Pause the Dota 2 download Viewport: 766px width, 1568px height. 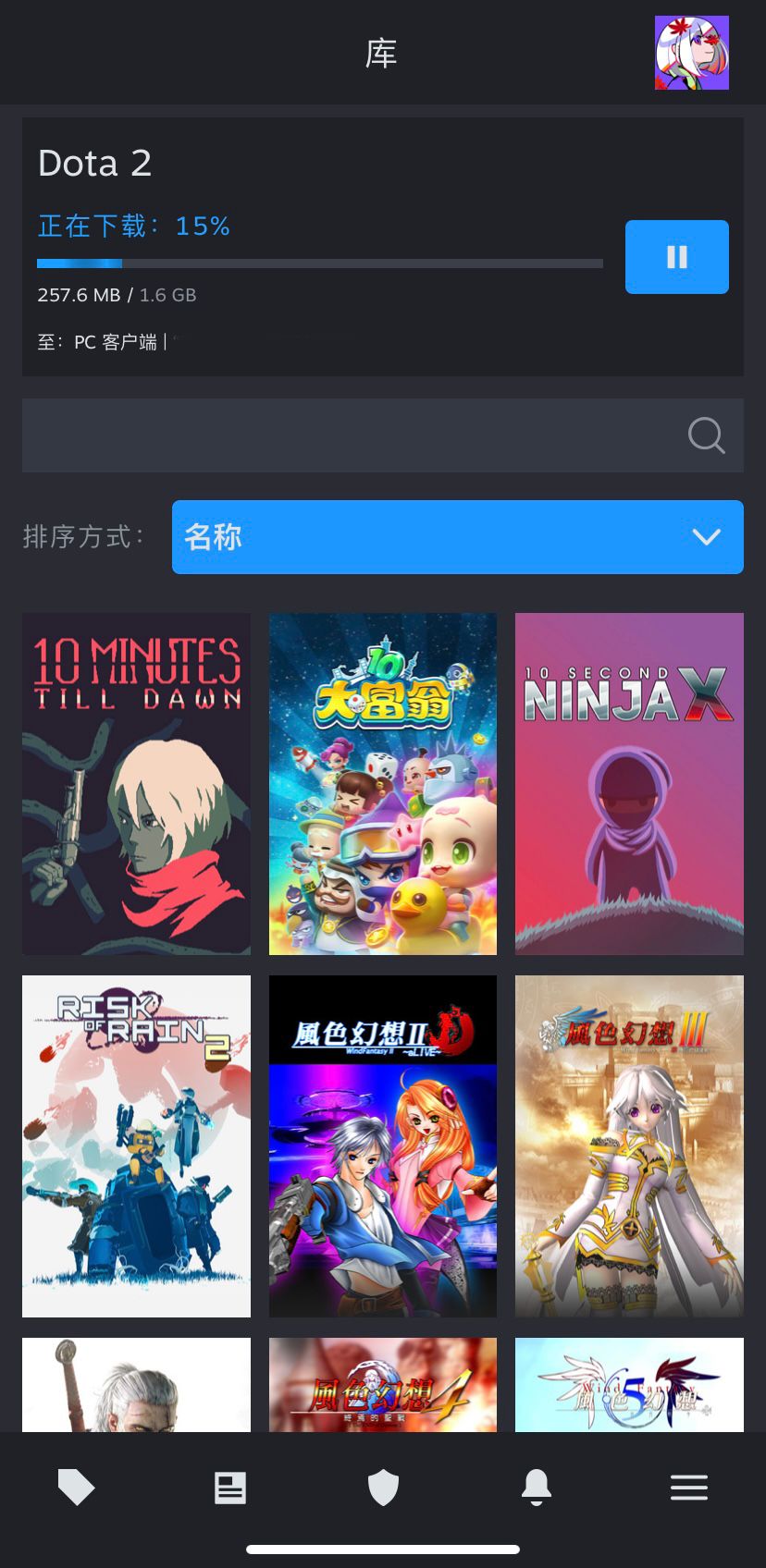676,257
